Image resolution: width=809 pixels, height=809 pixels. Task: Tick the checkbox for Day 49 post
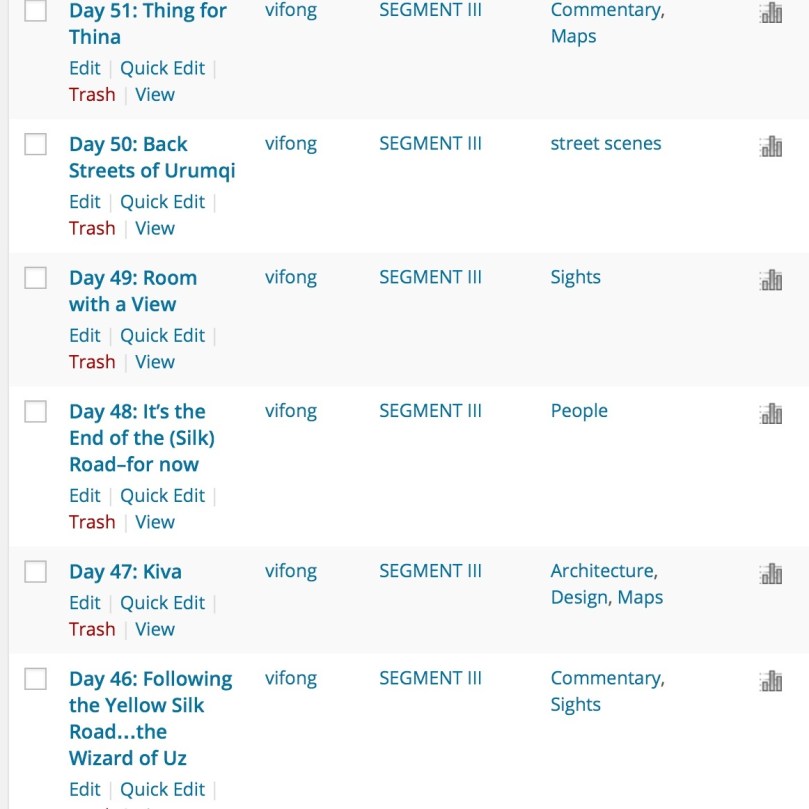pos(36,278)
